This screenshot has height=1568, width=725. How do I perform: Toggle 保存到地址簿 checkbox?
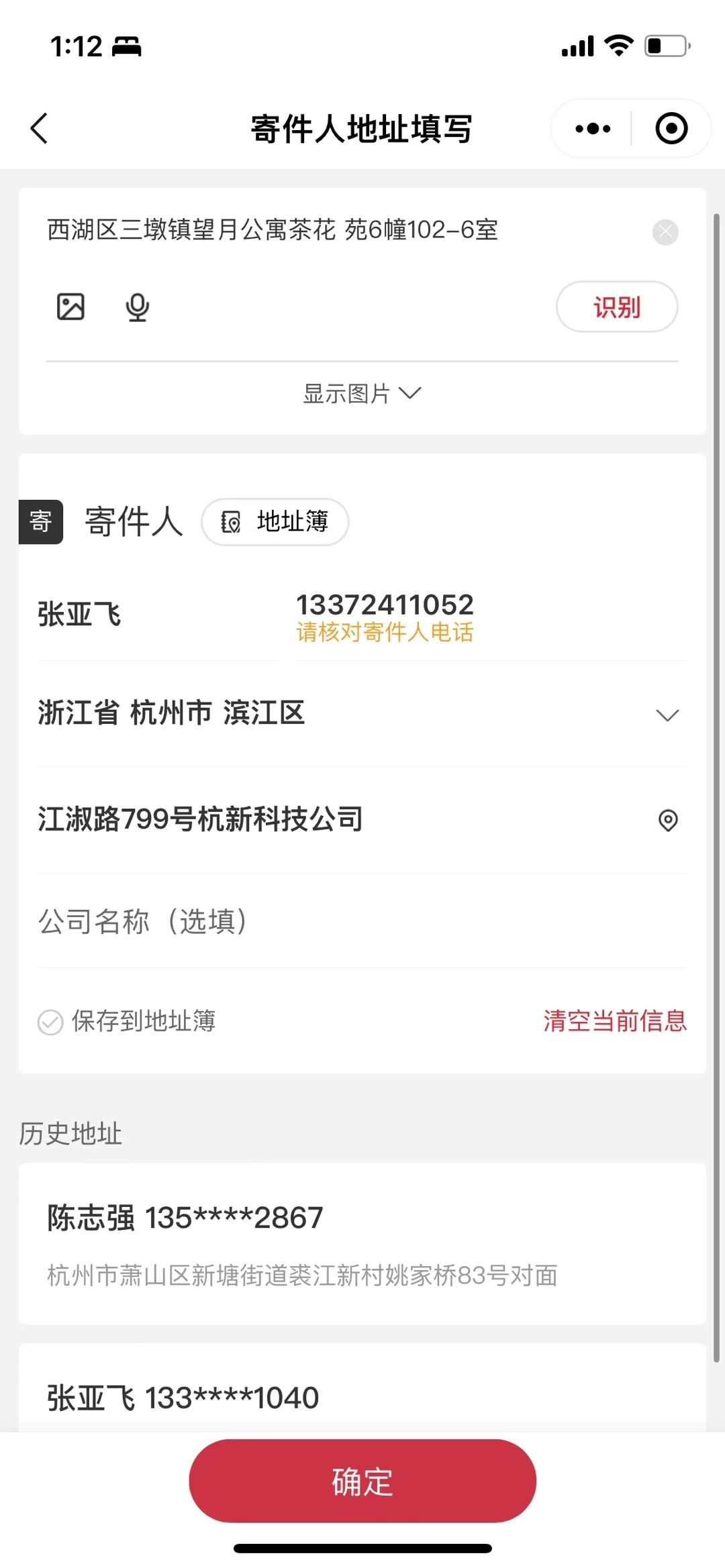50,1023
